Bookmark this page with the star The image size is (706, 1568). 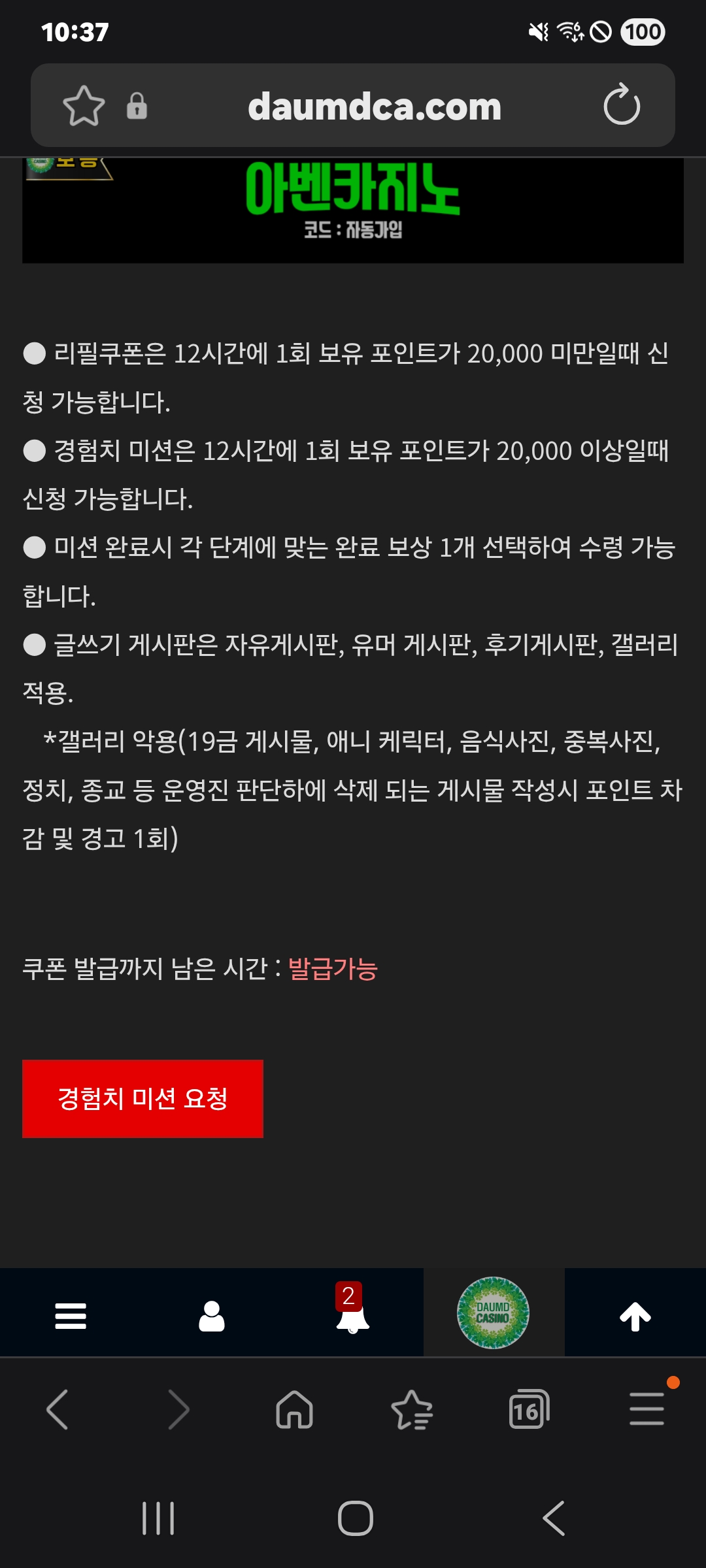(84, 106)
